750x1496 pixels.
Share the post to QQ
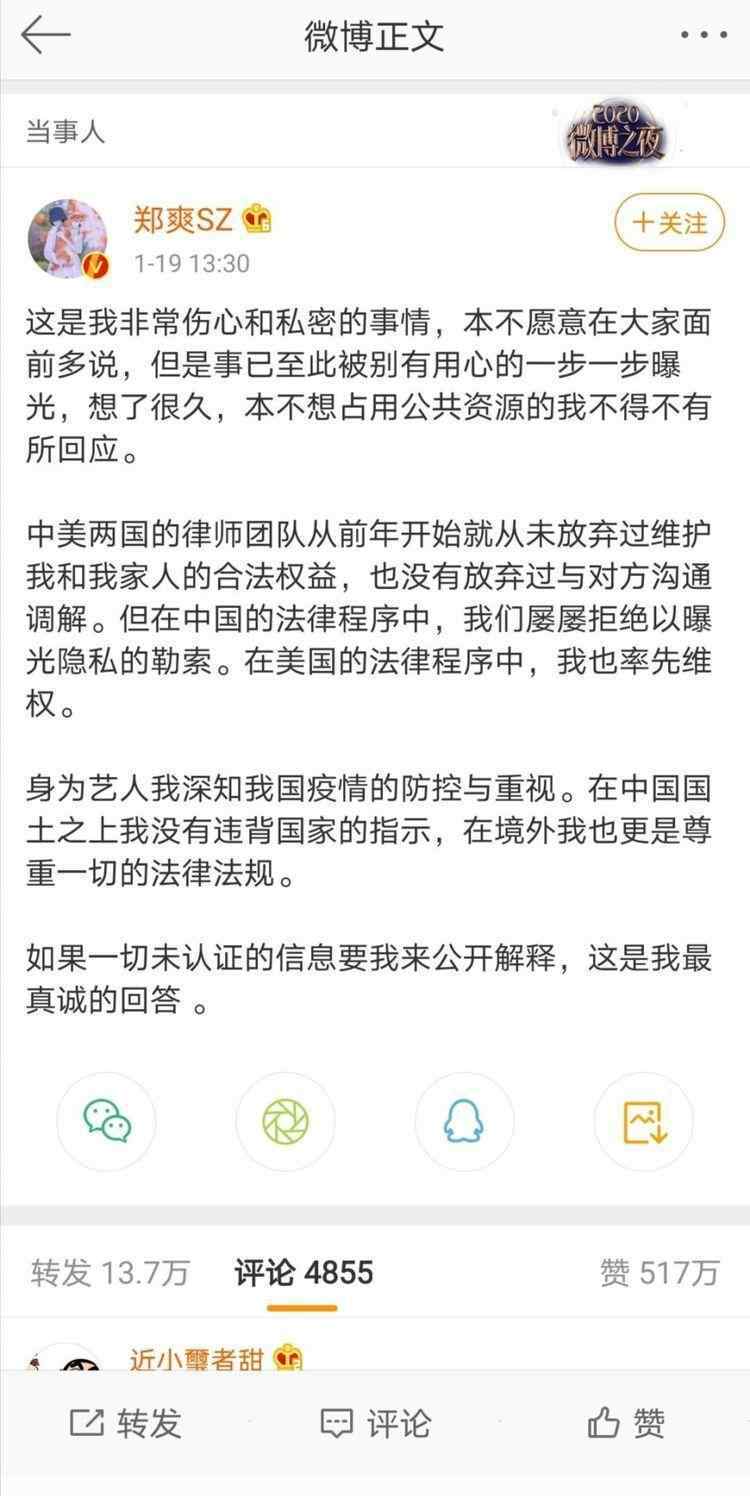click(464, 1121)
